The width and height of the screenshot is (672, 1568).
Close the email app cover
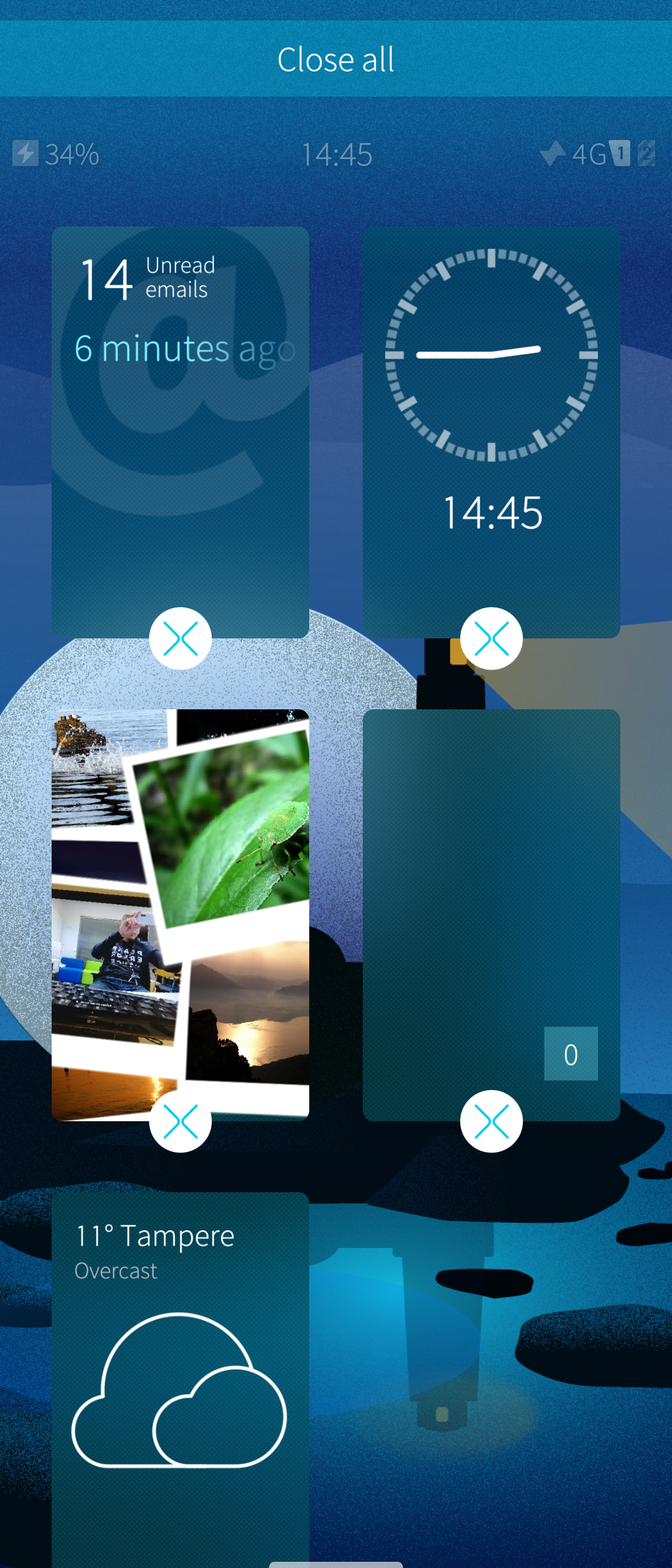pos(180,638)
